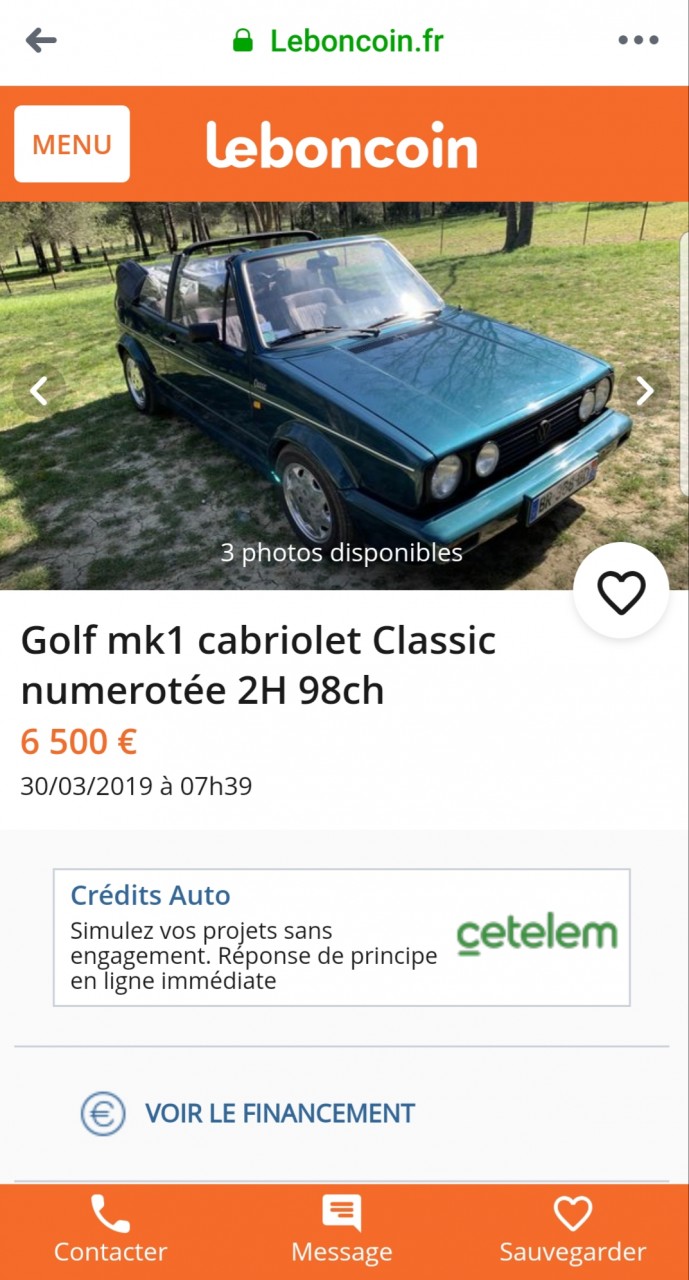Go to the Leboncoin homepage logo
This screenshot has width=689, height=1280.
click(x=342, y=146)
